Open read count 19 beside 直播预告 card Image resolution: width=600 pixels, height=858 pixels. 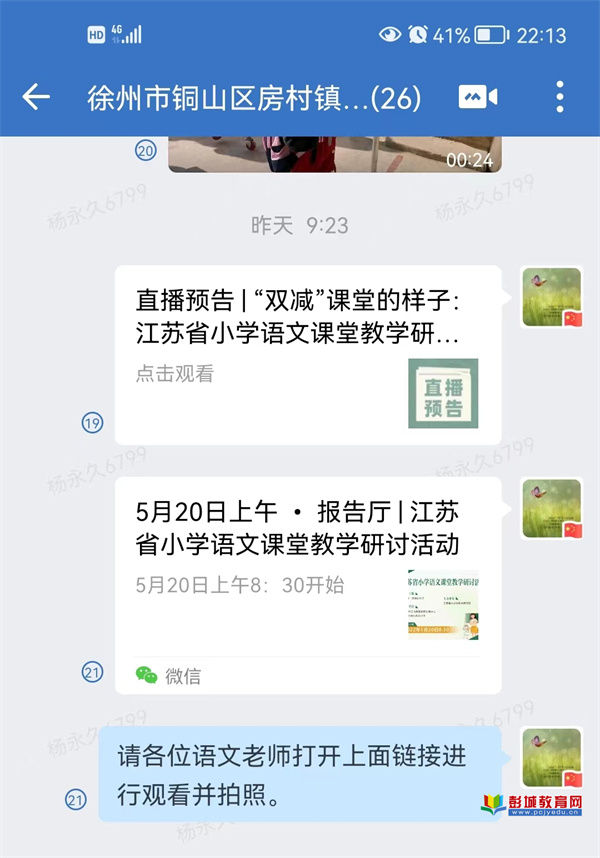[x=92, y=423]
